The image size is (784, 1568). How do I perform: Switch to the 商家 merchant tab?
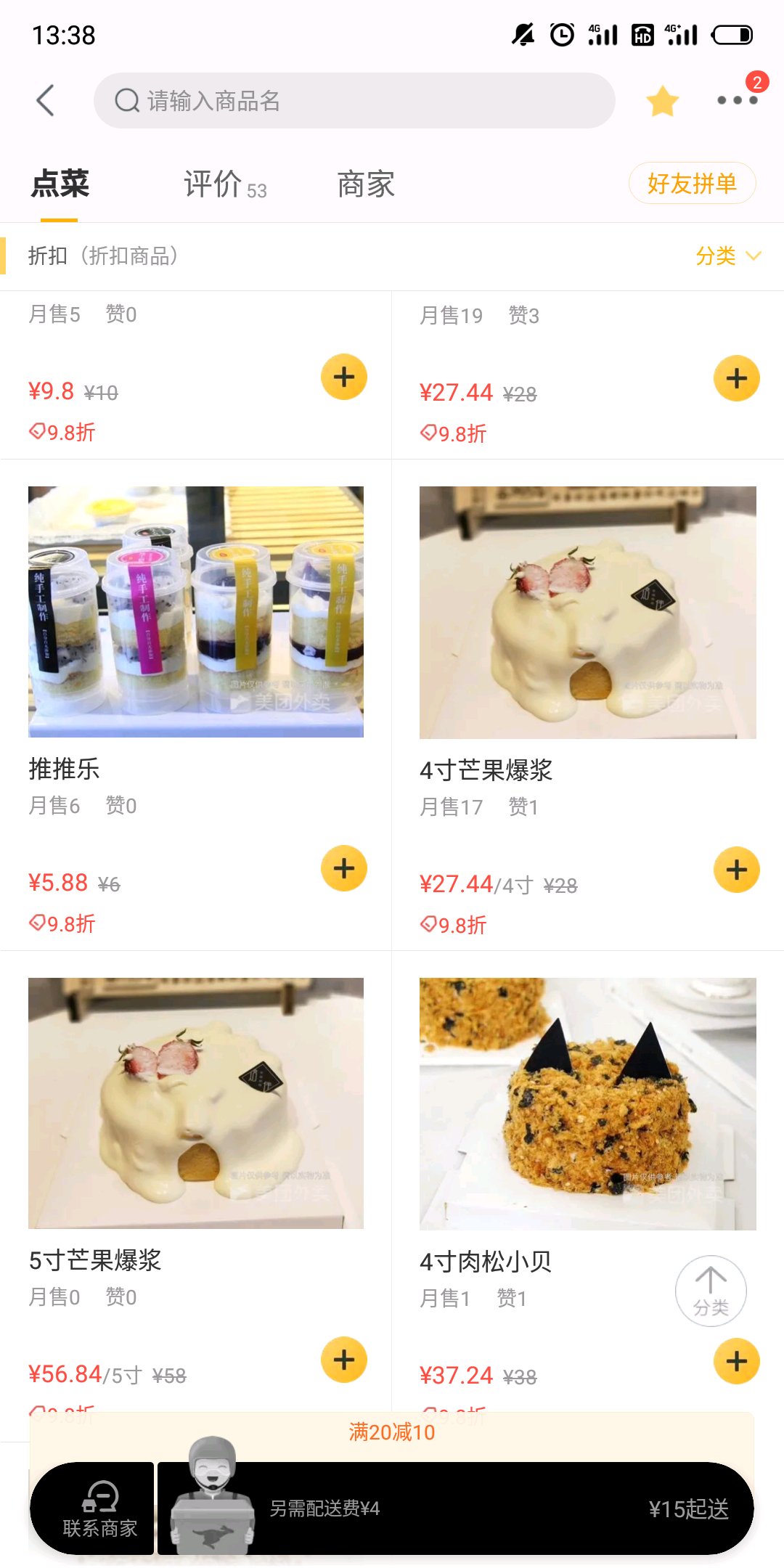tap(366, 184)
